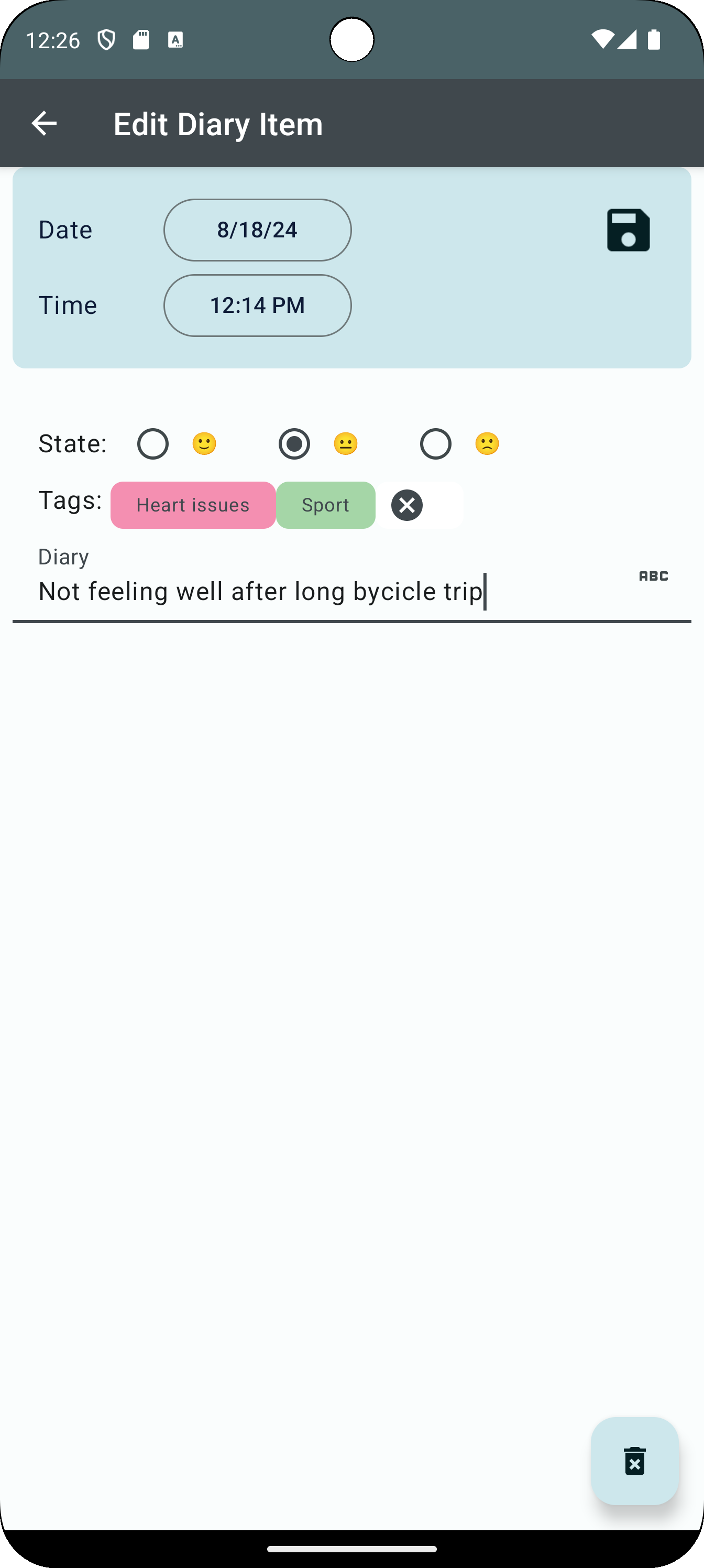Change the time 12:14 PM

click(257, 306)
